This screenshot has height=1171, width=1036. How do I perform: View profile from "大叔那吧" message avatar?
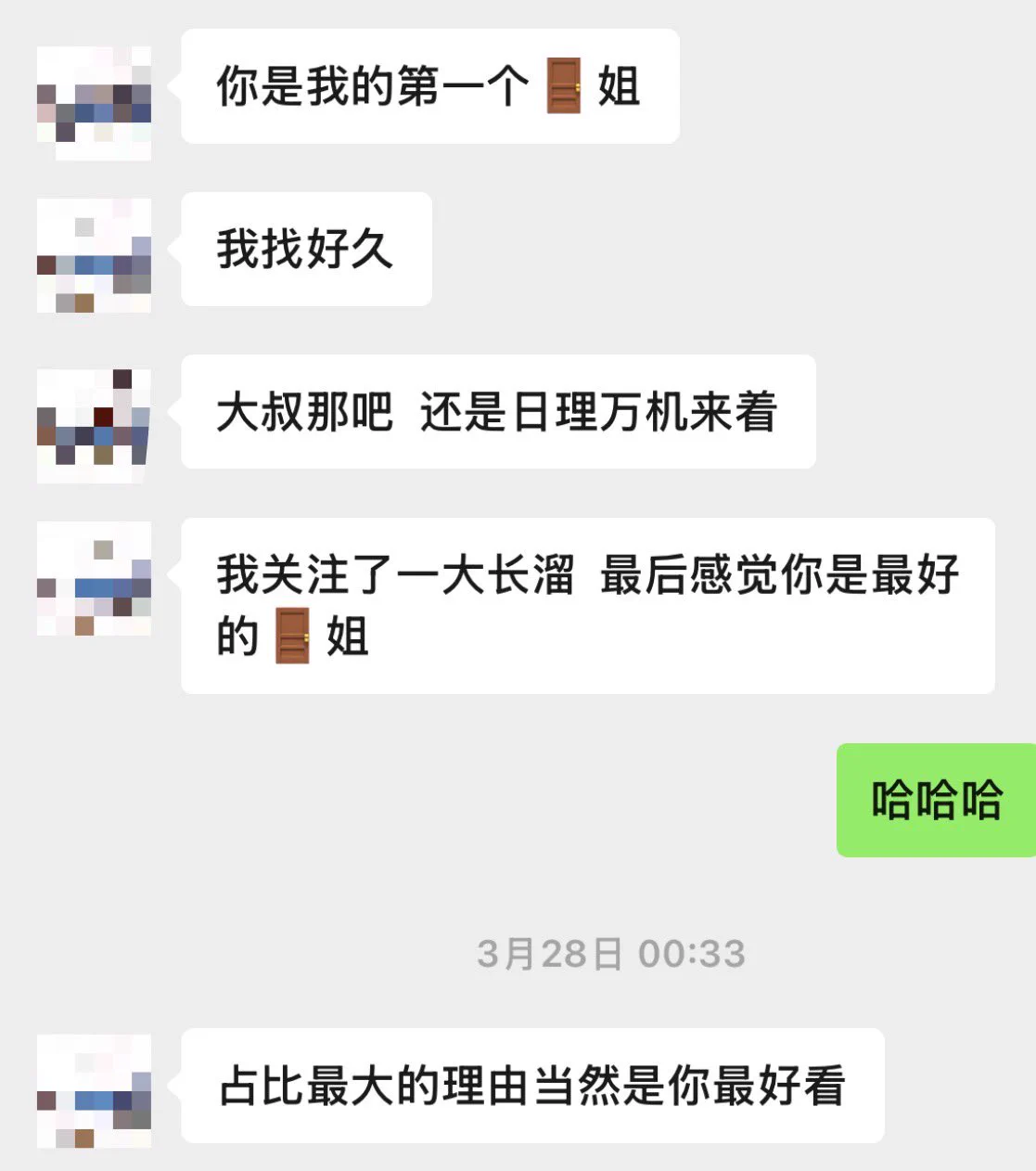(94, 426)
